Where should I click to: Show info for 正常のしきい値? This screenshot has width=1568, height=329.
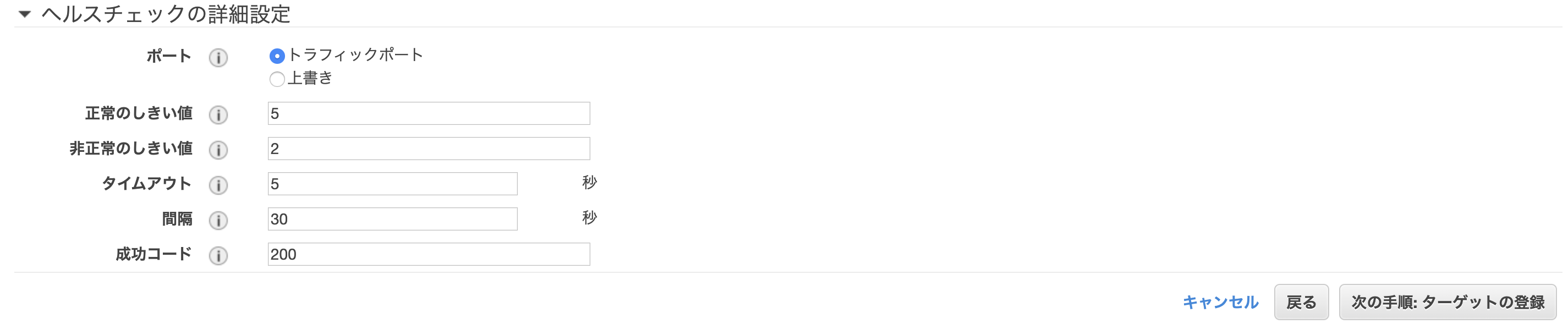click(218, 115)
